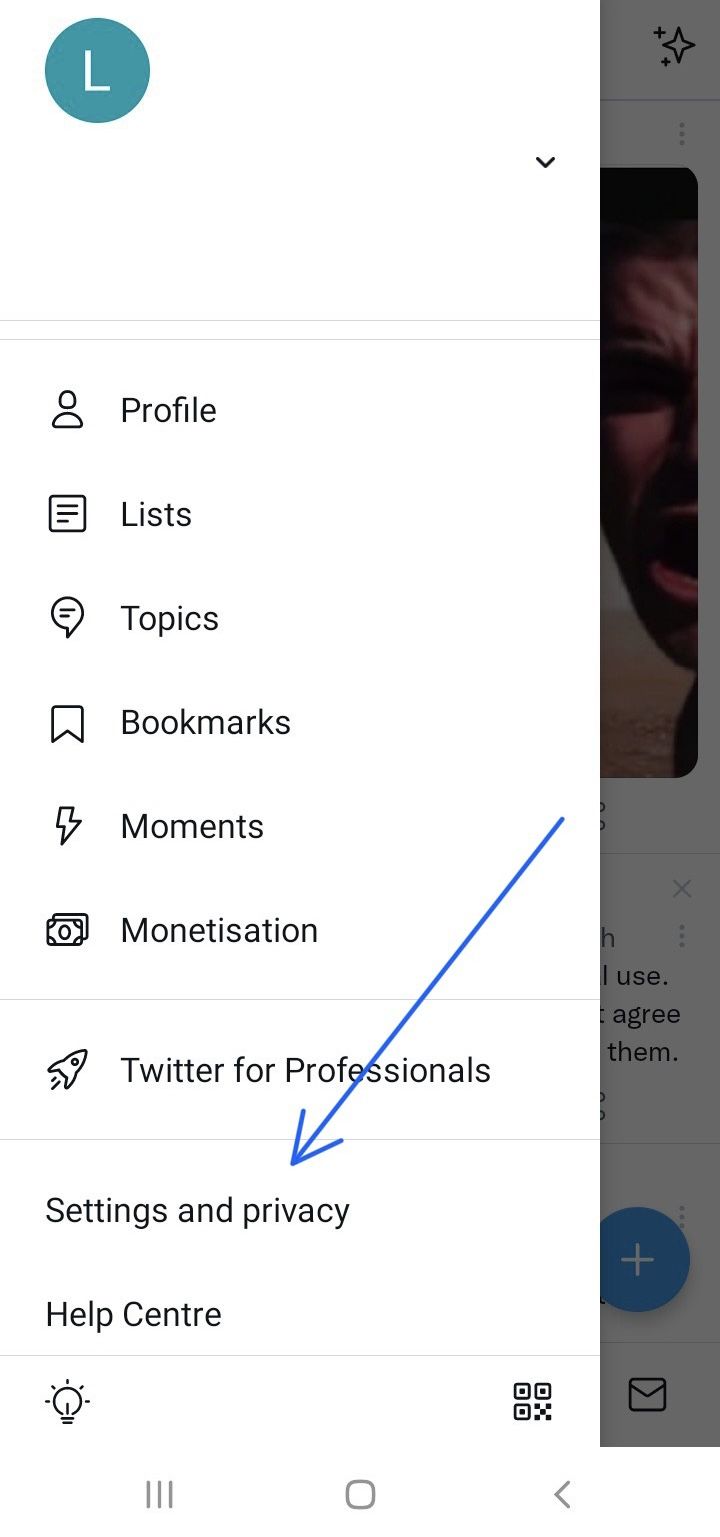Open Settings and privacy

click(x=198, y=1210)
